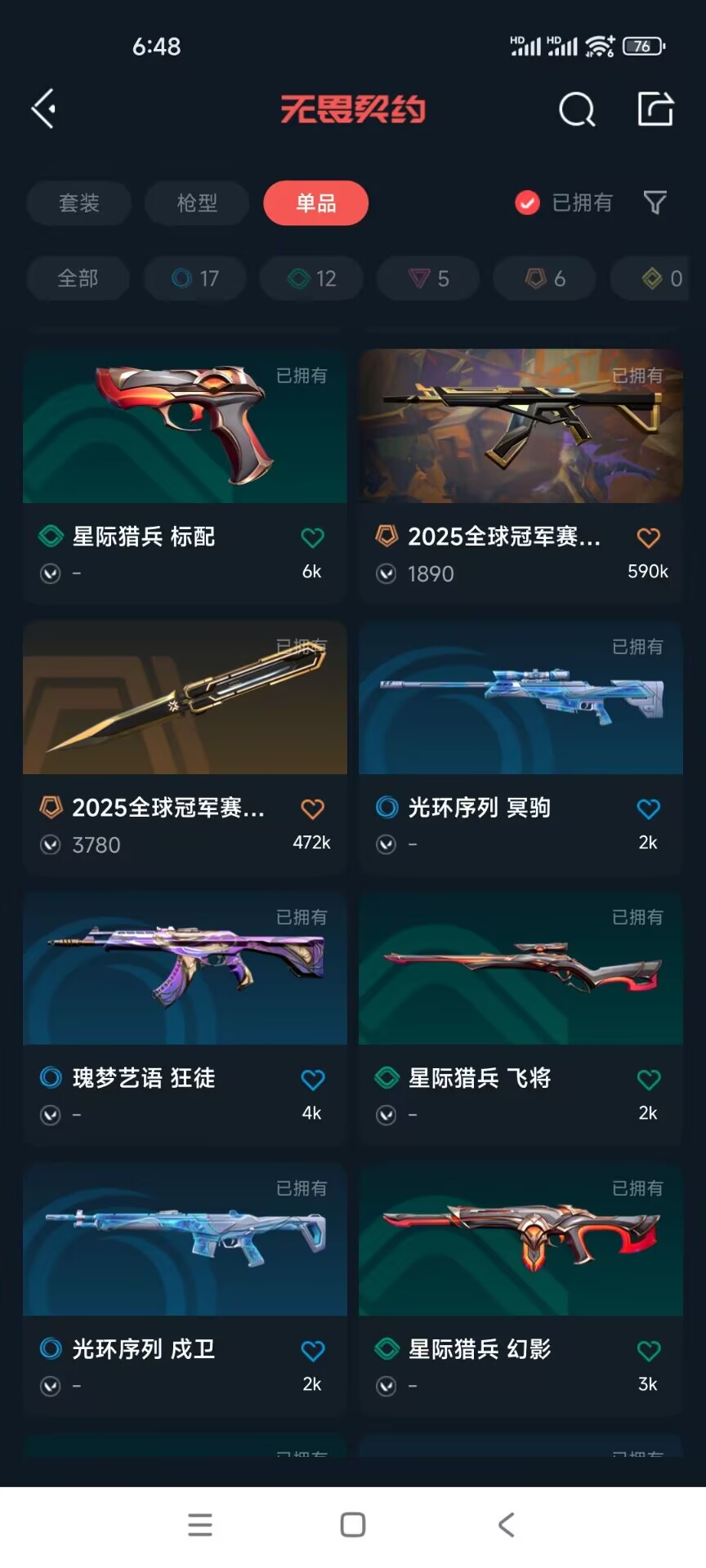
Task: Filter by the blue tier chip 17
Action: [x=195, y=278]
